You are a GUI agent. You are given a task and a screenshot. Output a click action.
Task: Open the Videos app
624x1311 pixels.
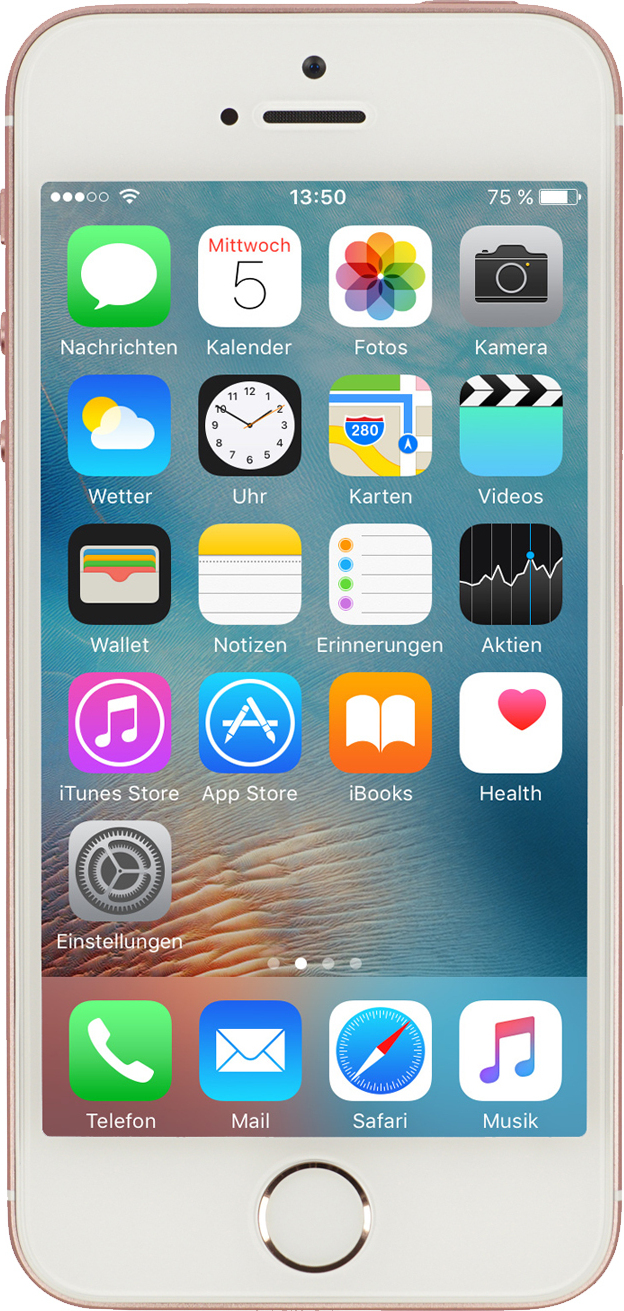point(511,426)
